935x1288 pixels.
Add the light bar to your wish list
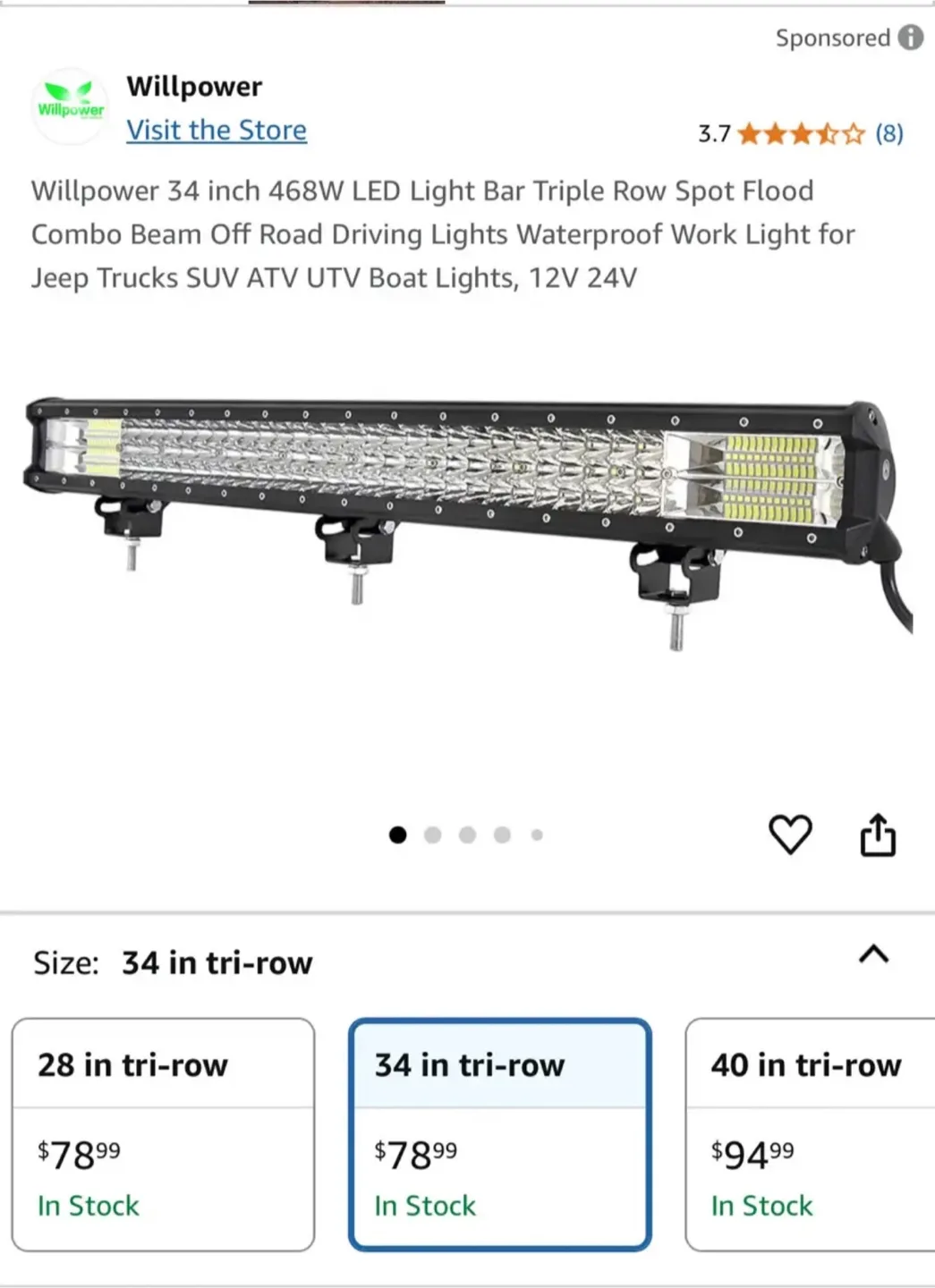coord(791,835)
